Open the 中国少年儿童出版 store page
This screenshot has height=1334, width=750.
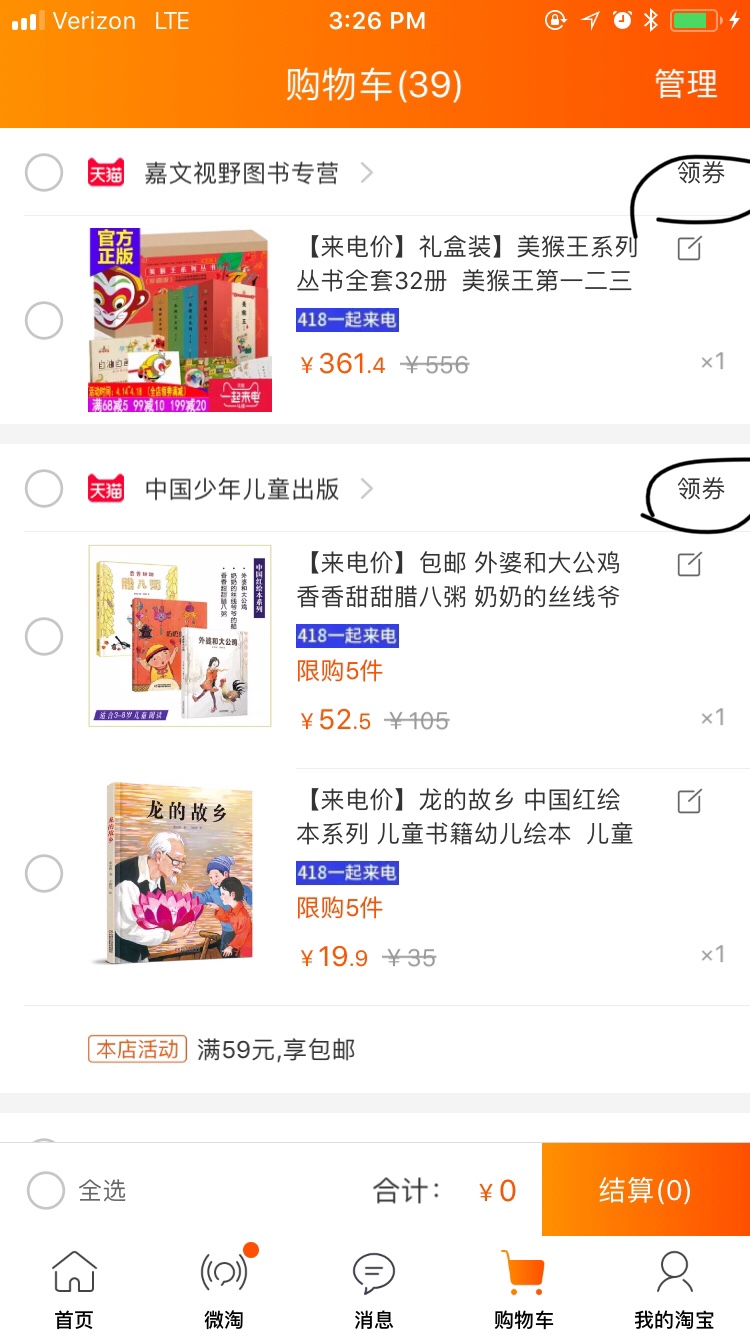241,489
